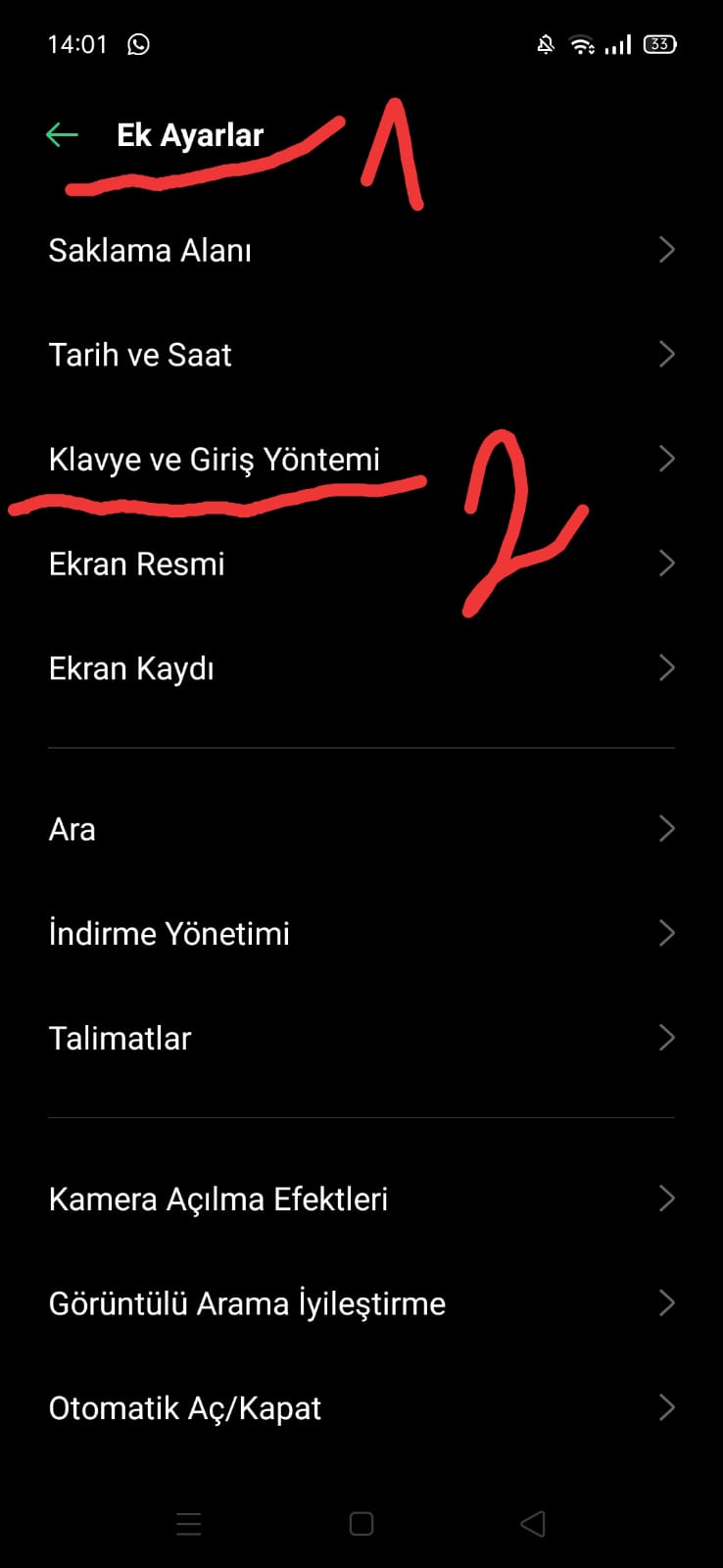This screenshot has height=1568, width=723.
Task: Open Talimatlar
Action: click(361, 1038)
